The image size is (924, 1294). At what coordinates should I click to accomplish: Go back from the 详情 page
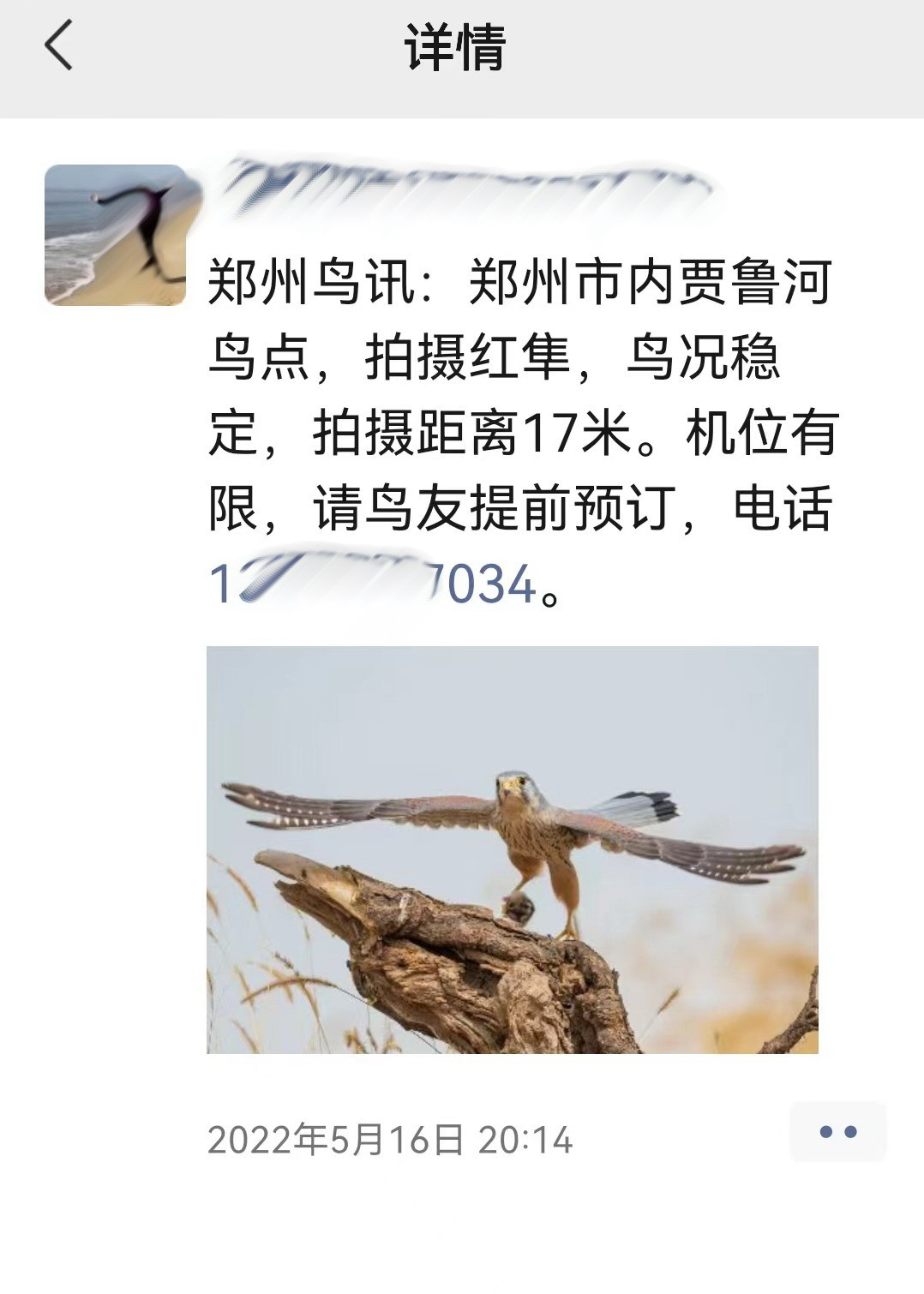pos(58,45)
